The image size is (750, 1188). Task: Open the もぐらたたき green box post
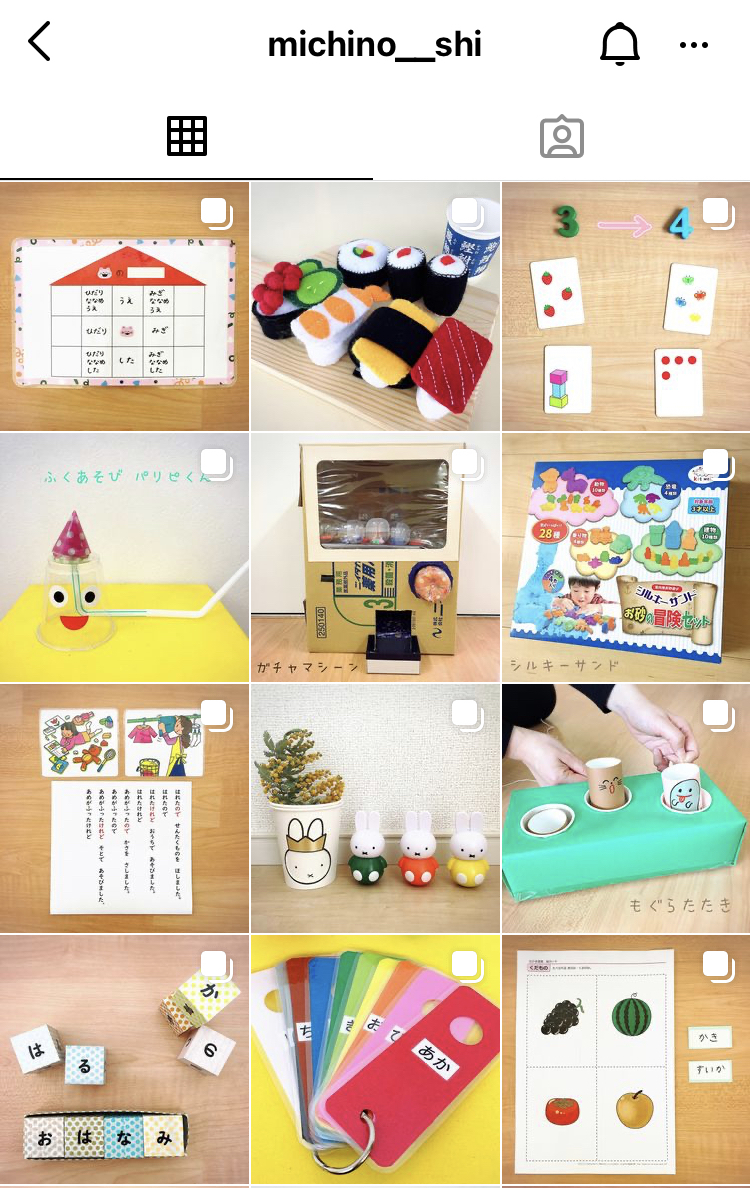click(626, 808)
